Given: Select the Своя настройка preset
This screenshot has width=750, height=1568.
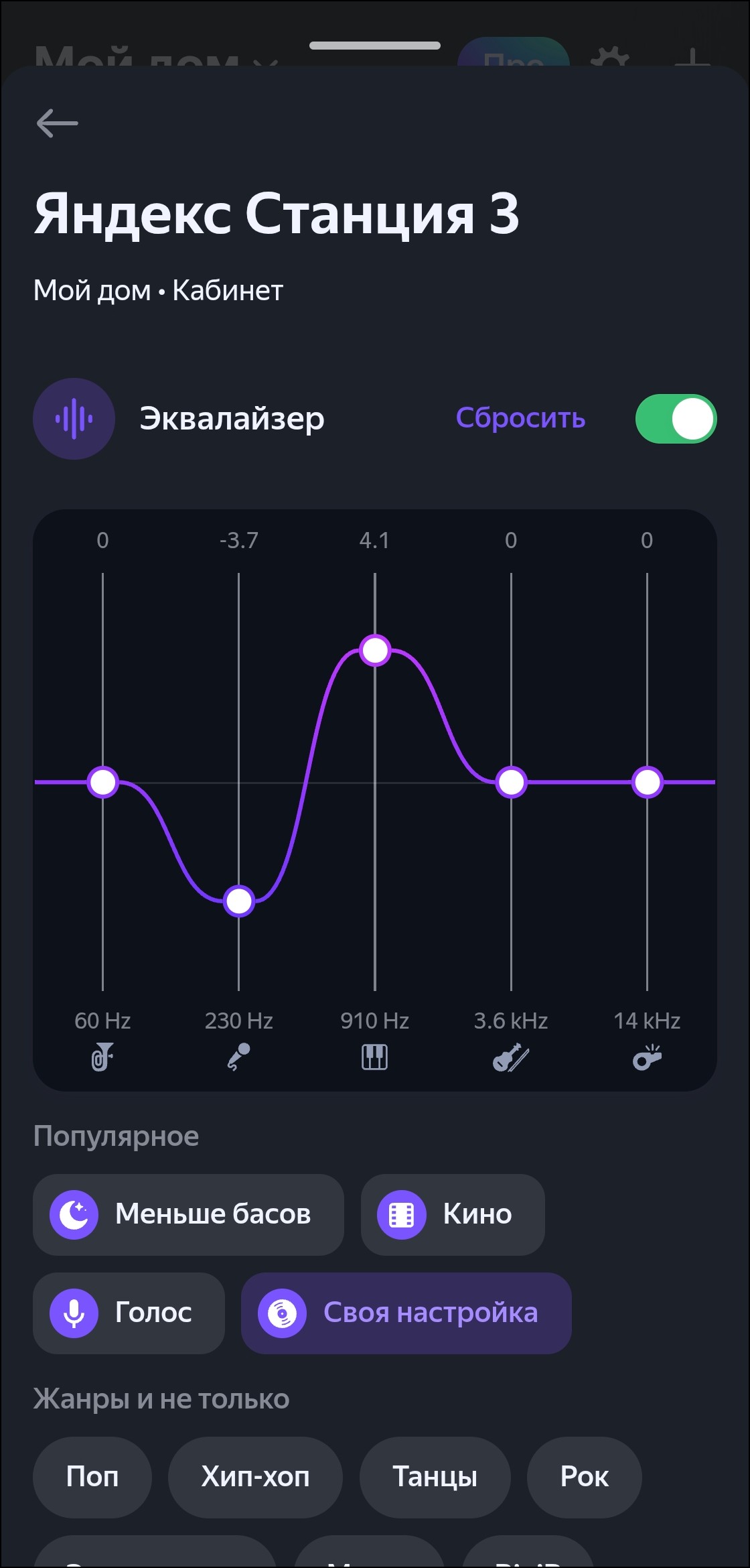Looking at the screenshot, I should (x=406, y=1313).
